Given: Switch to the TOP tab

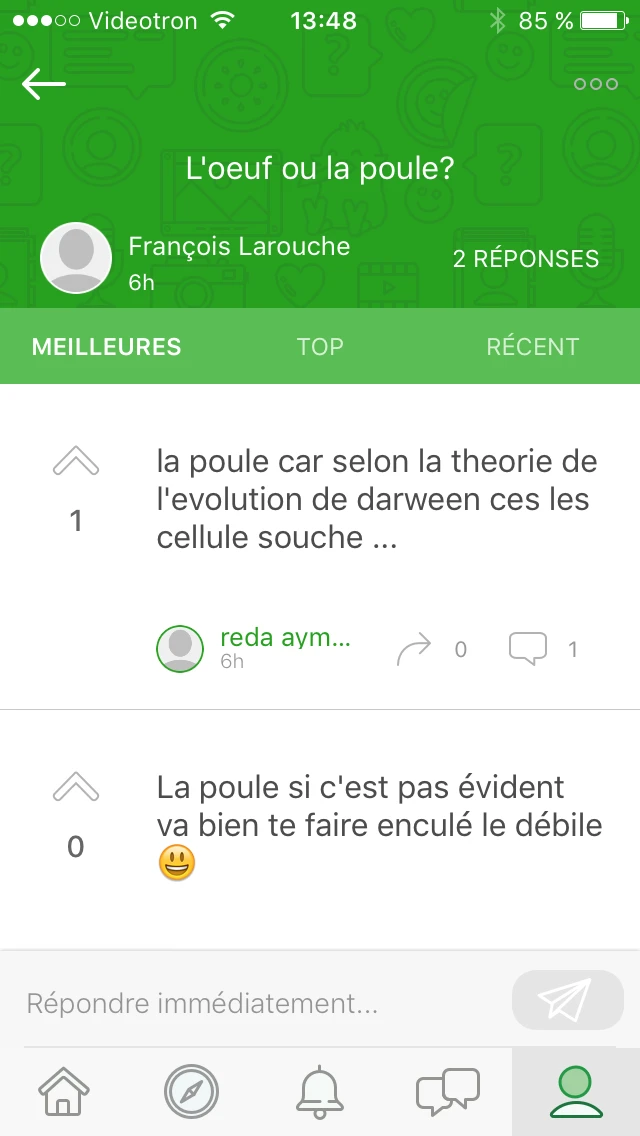Looking at the screenshot, I should tap(320, 347).
